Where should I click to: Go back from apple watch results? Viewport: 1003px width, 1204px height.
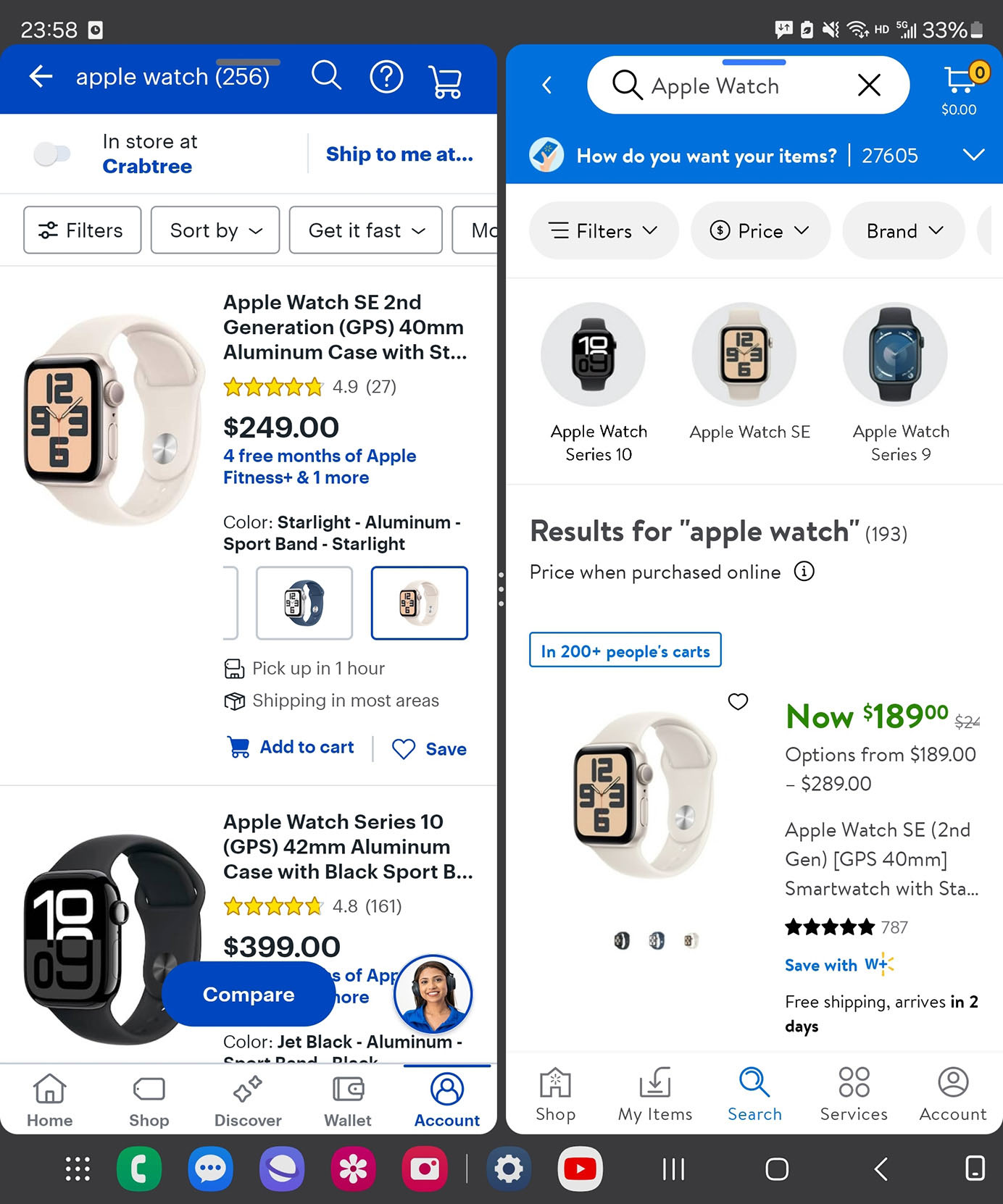pos(41,77)
